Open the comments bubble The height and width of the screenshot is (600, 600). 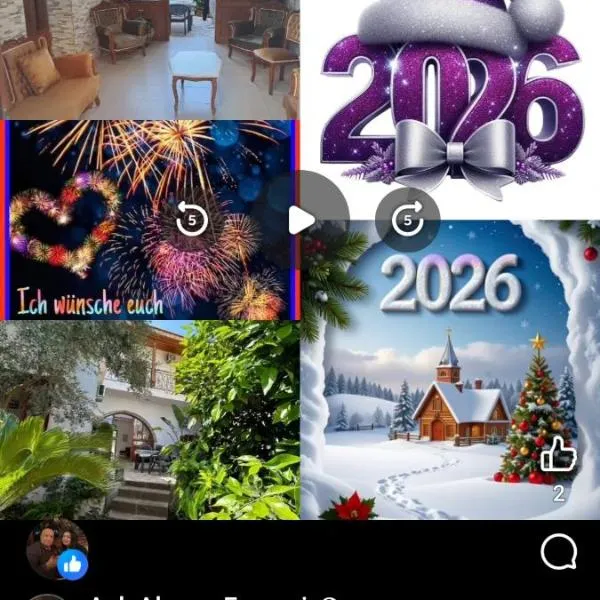(558, 551)
